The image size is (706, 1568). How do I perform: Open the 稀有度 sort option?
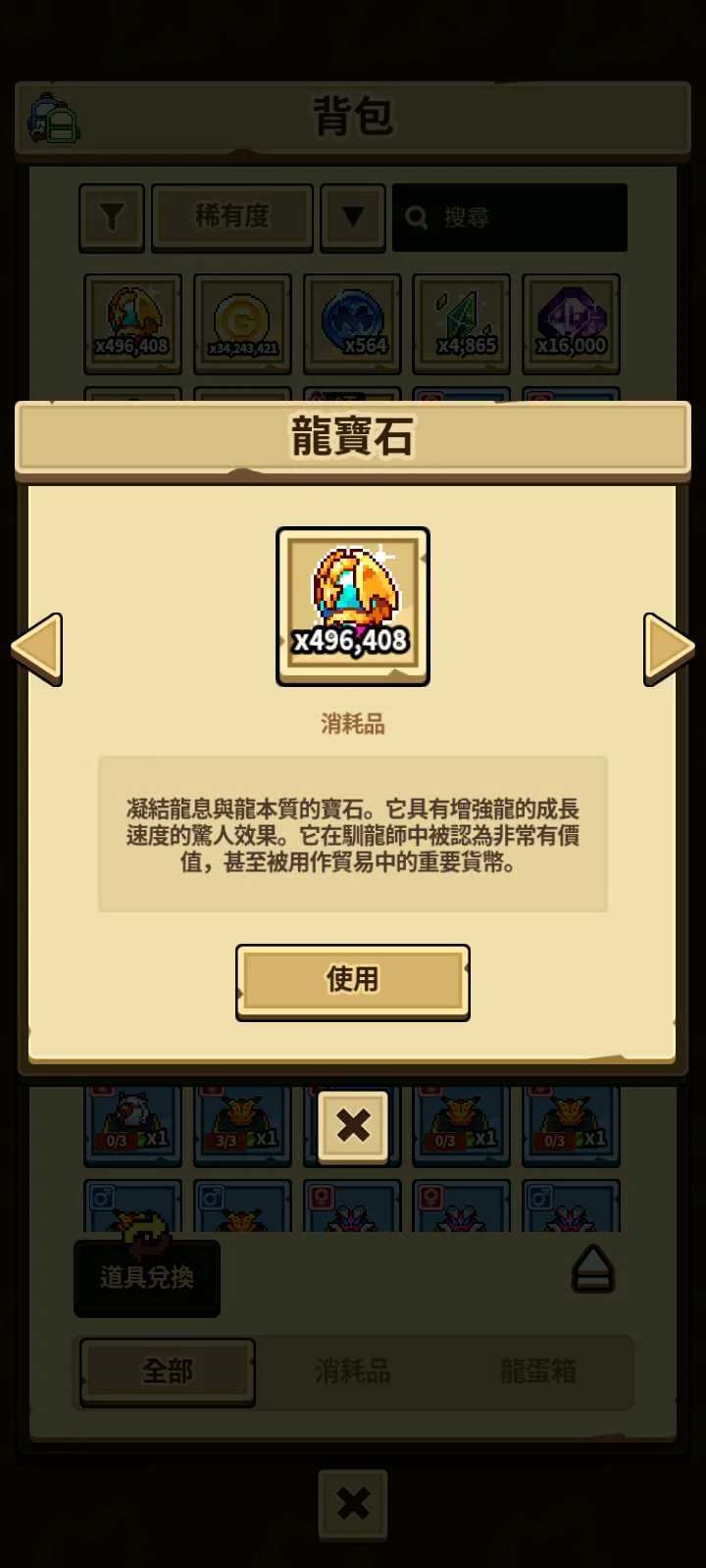232,217
